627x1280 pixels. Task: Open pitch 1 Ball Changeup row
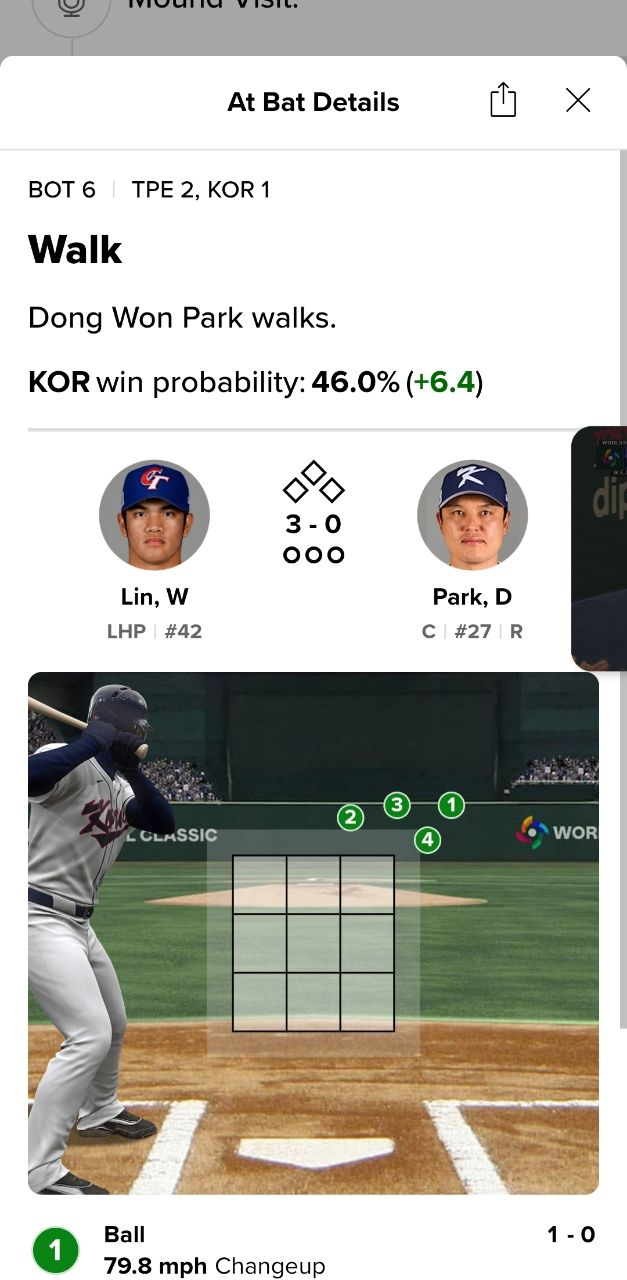point(313,1250)
